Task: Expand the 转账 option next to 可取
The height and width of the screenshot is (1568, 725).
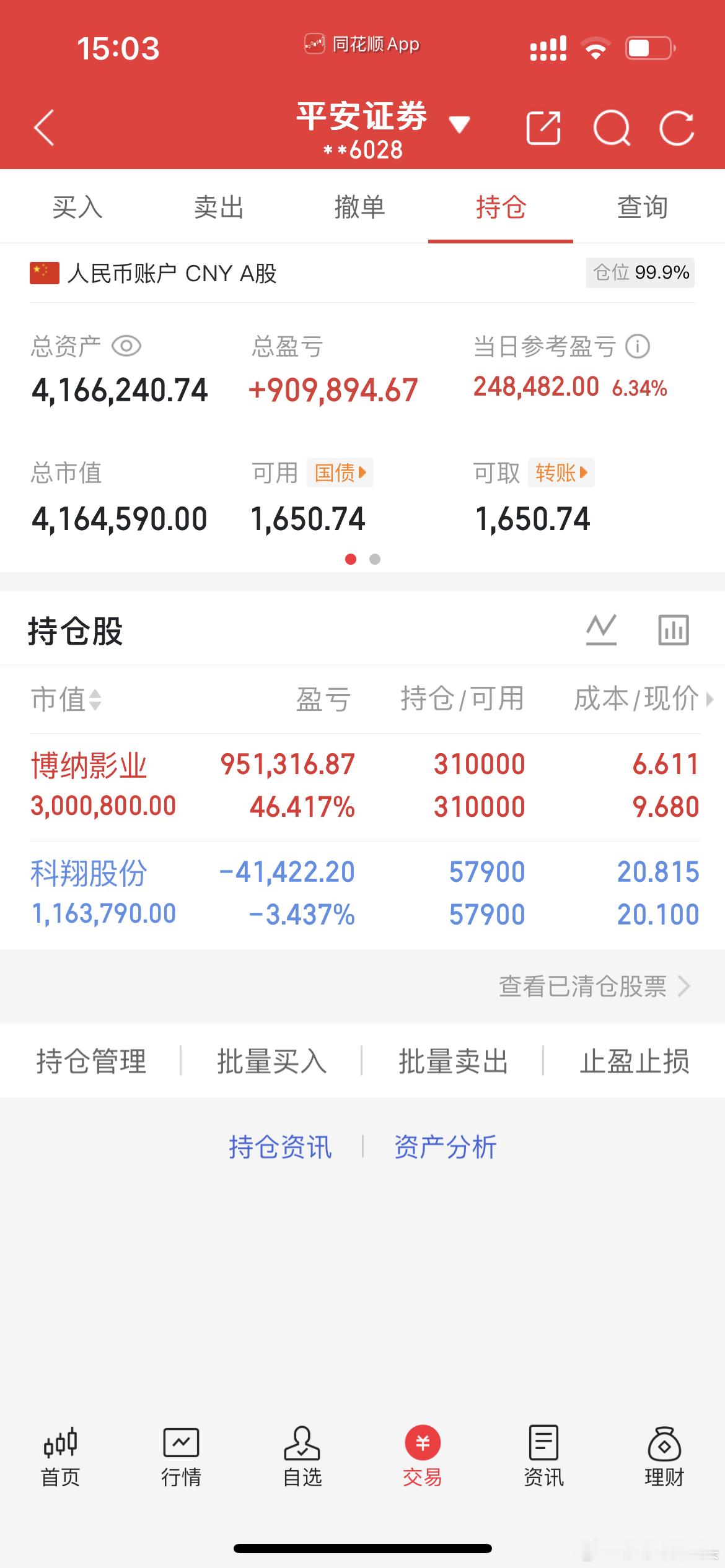Action: coord(561,473)
